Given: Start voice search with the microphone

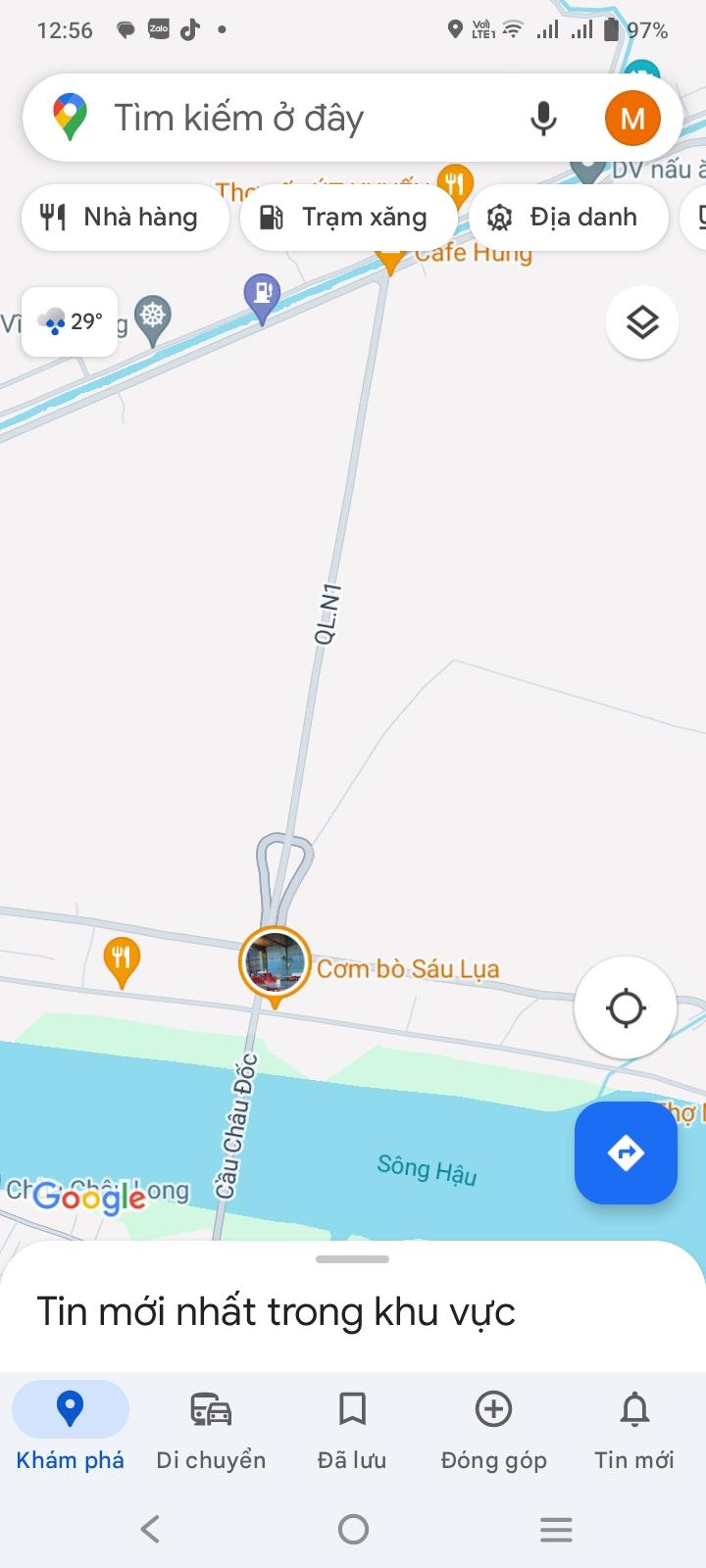Looking at the screenshot, I should (x=543, y=119).
